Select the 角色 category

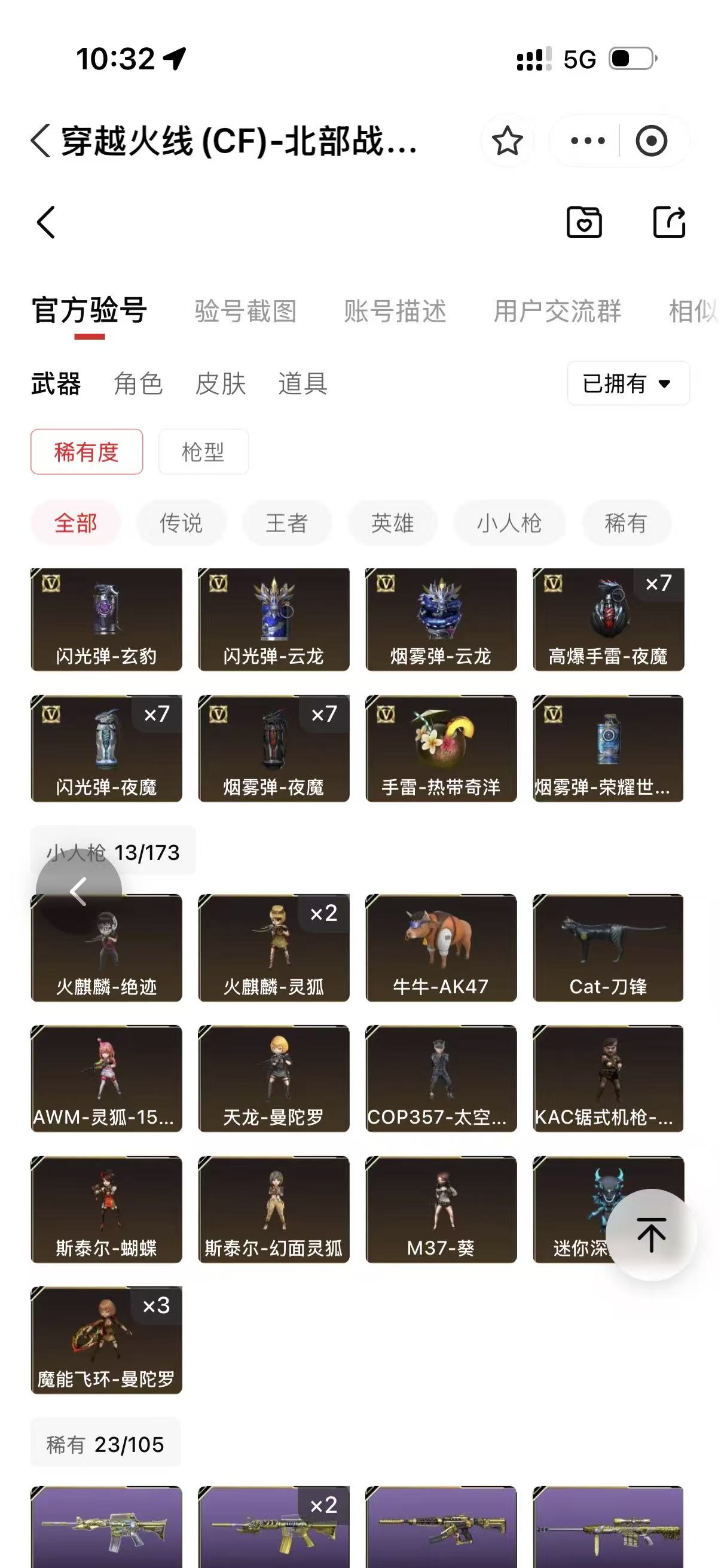139,383
